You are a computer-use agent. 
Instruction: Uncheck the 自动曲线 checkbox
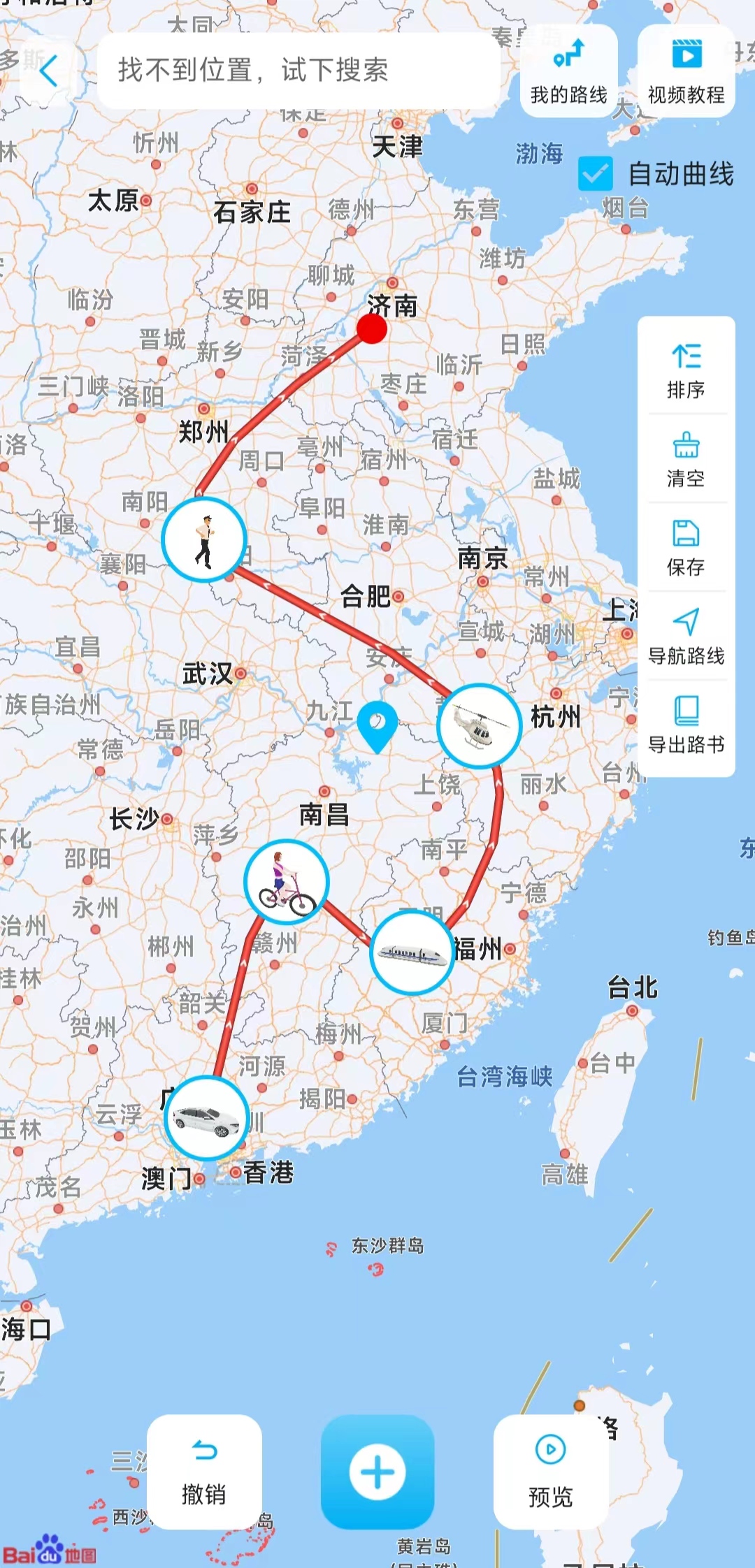point(595,174)
